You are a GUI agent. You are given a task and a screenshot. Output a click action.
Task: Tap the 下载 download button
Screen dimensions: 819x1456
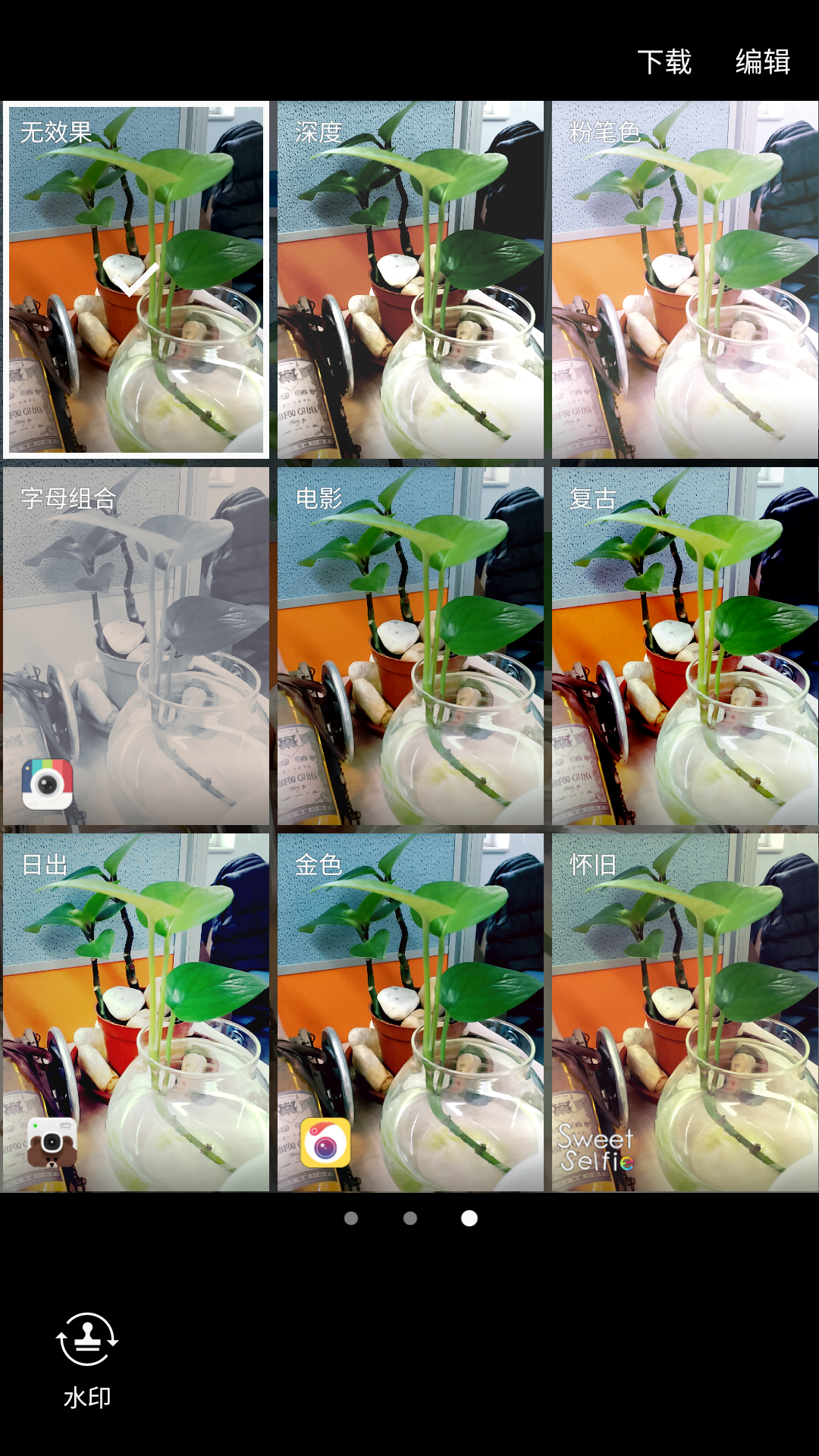click(x=664, y=61)
